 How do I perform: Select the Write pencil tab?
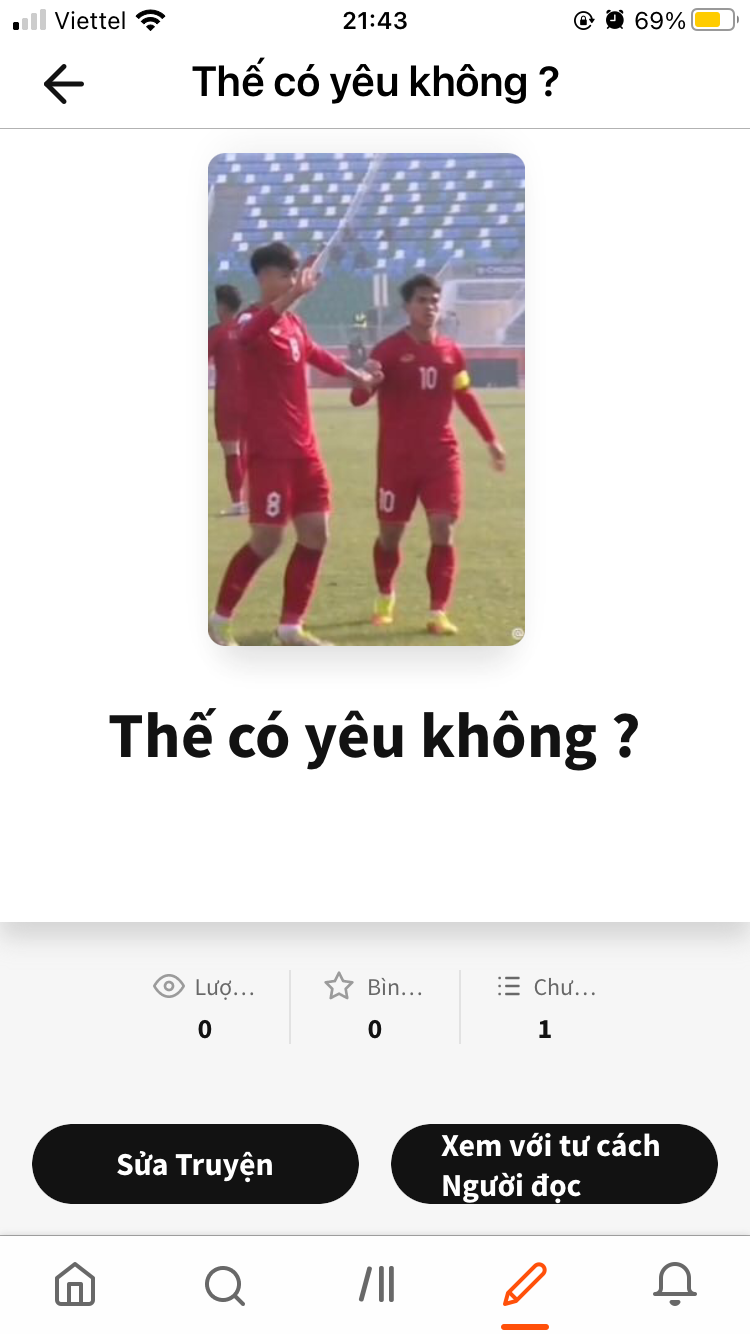coord(525,1284)
